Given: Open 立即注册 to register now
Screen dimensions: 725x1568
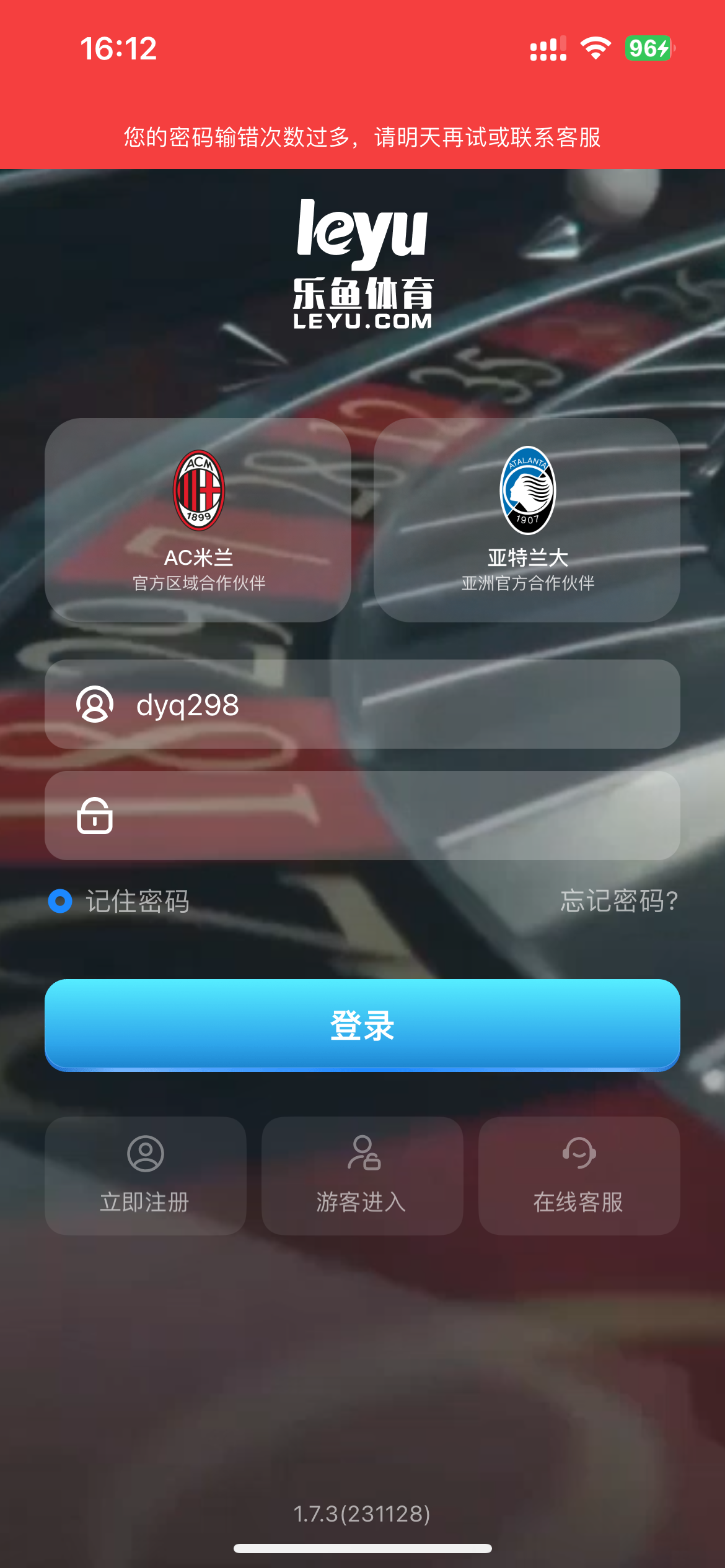Looking at the screenshot, I should point(145,1175).
